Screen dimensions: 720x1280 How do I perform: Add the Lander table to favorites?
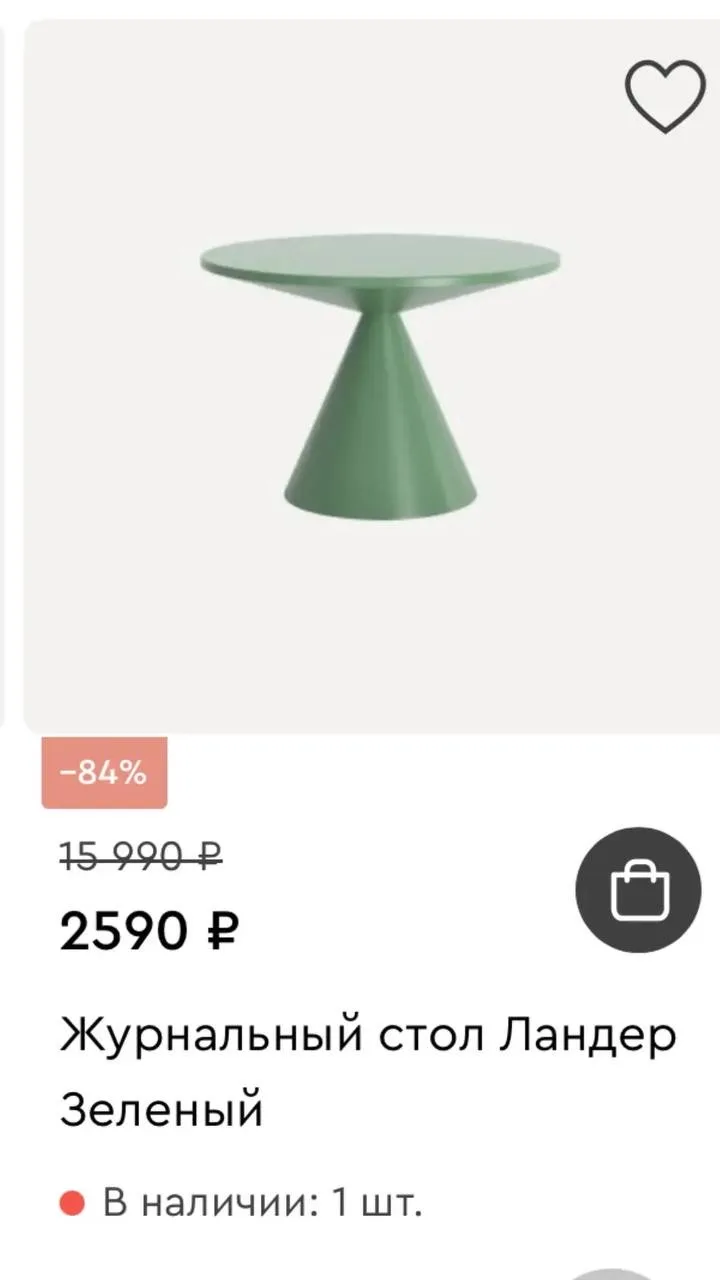(x=665, y=96)
